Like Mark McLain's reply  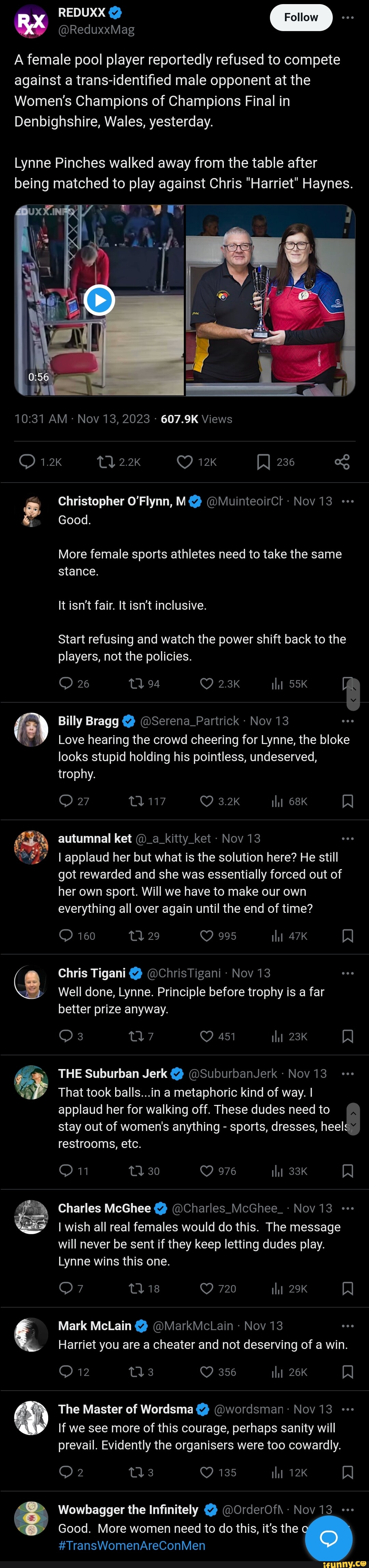coord(207,1372)
